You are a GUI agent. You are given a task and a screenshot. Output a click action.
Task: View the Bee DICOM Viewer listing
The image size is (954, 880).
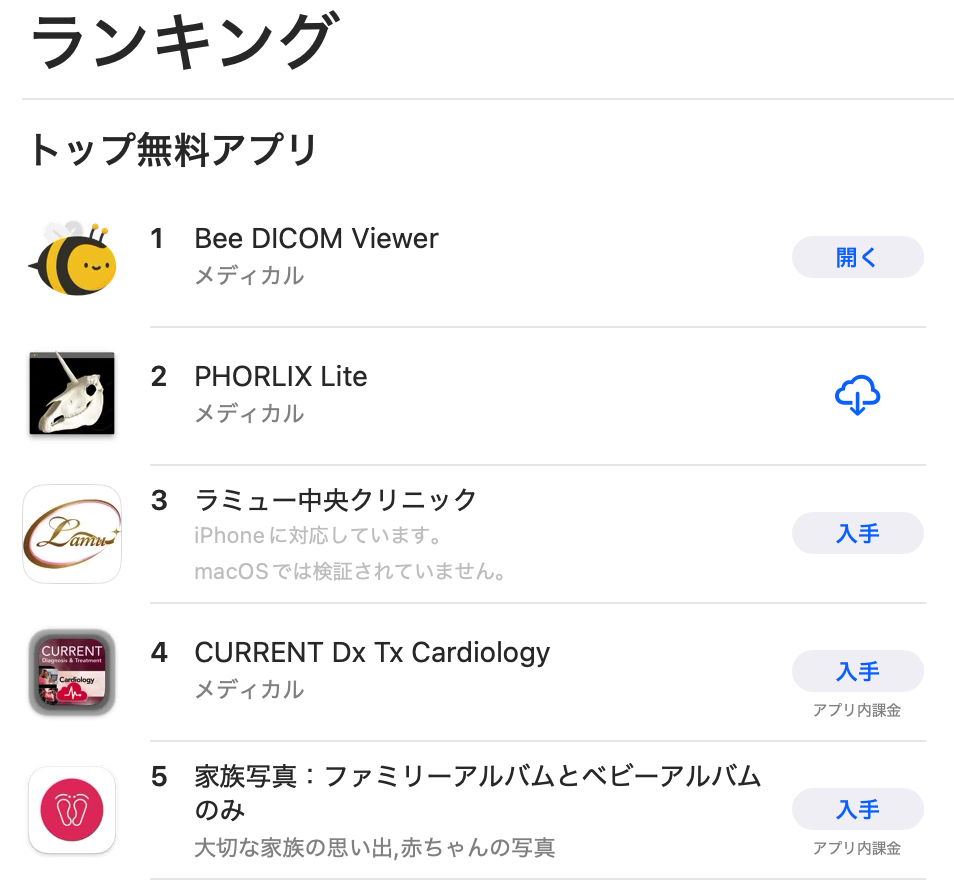(316, 239)
